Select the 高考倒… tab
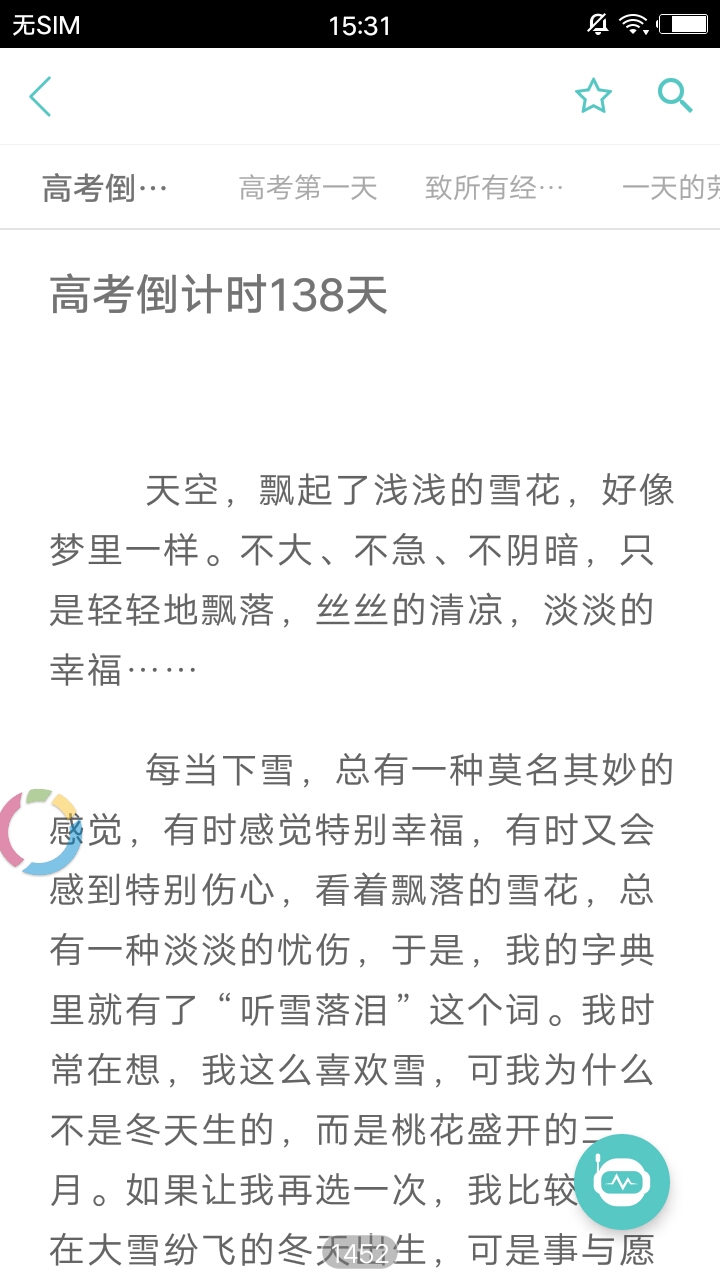 pyautogui.click(x=105, y=188)
